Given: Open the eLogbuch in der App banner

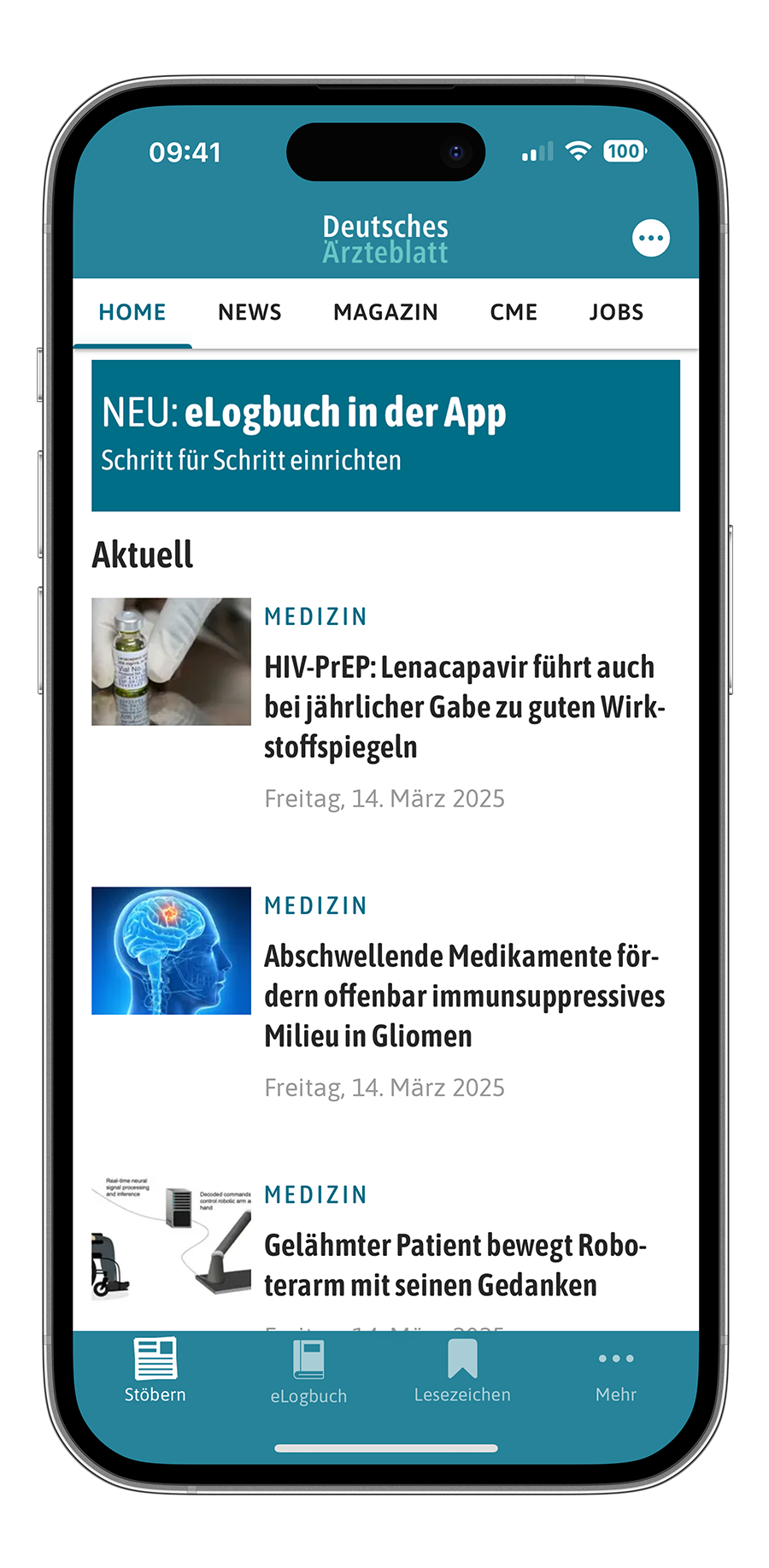Looking at the screenshot, I should click(x=385, y=435).
